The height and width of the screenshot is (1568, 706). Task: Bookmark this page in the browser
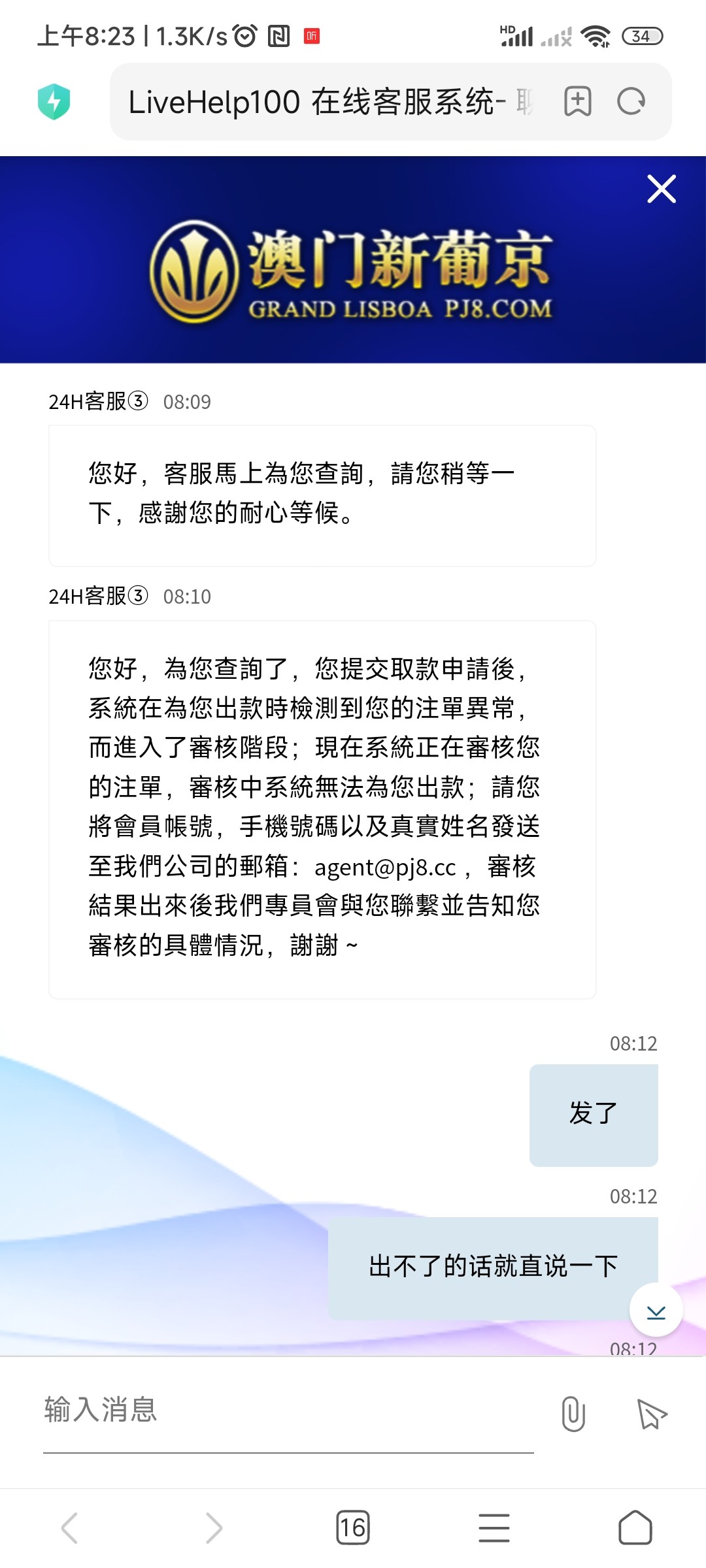(x=577, y=102)
